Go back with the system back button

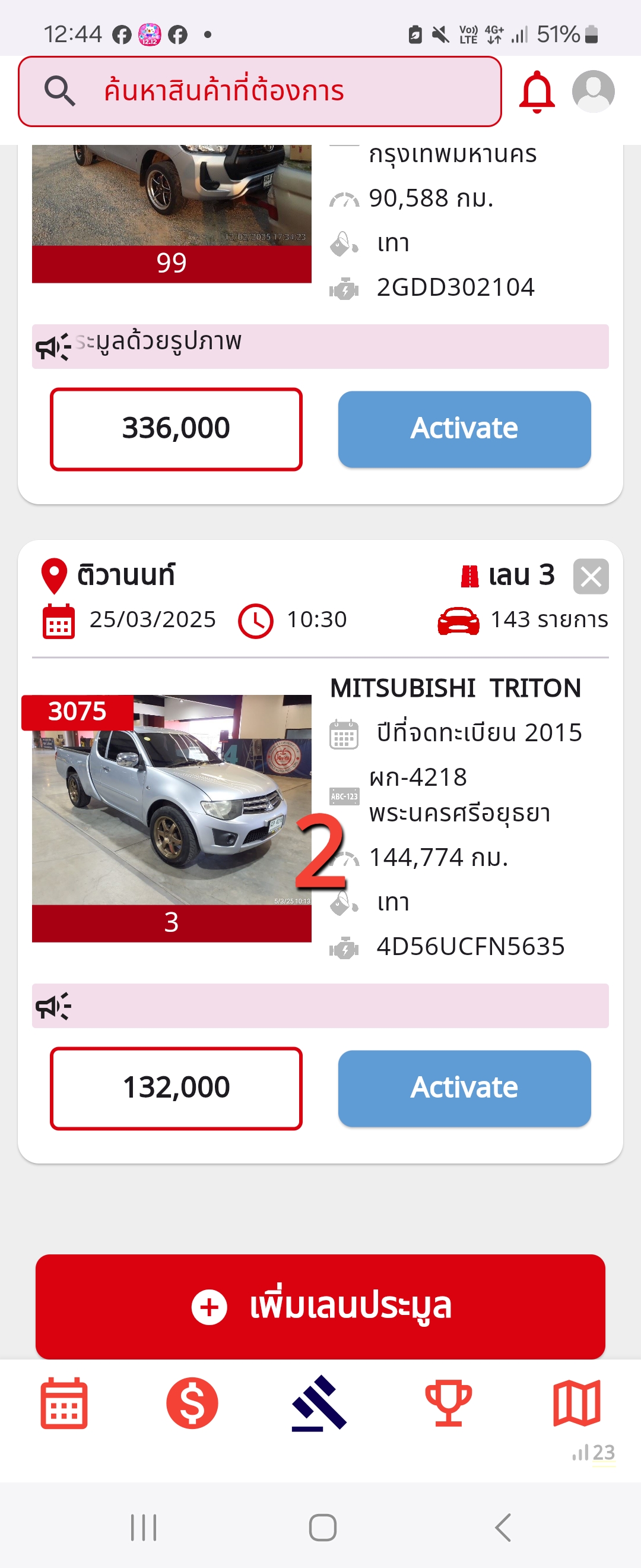point(502,1526)
